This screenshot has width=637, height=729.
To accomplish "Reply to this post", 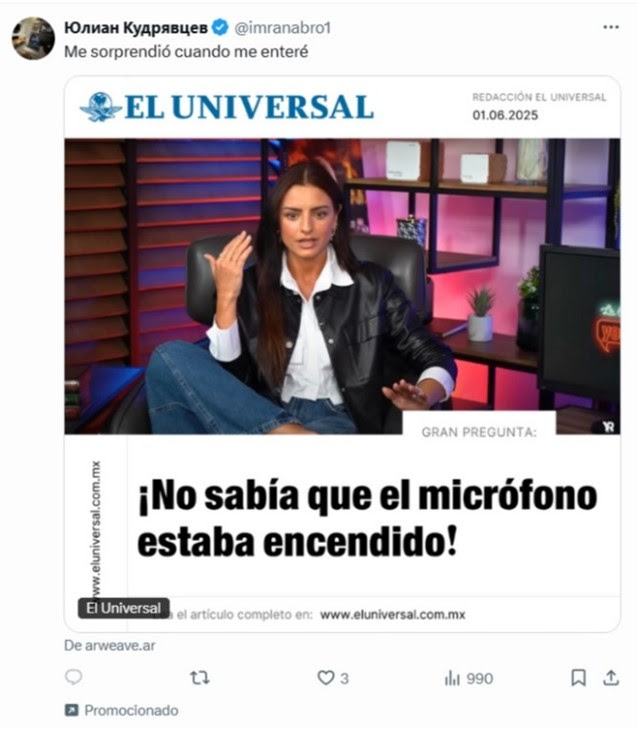I will click(x=73, y=678).
